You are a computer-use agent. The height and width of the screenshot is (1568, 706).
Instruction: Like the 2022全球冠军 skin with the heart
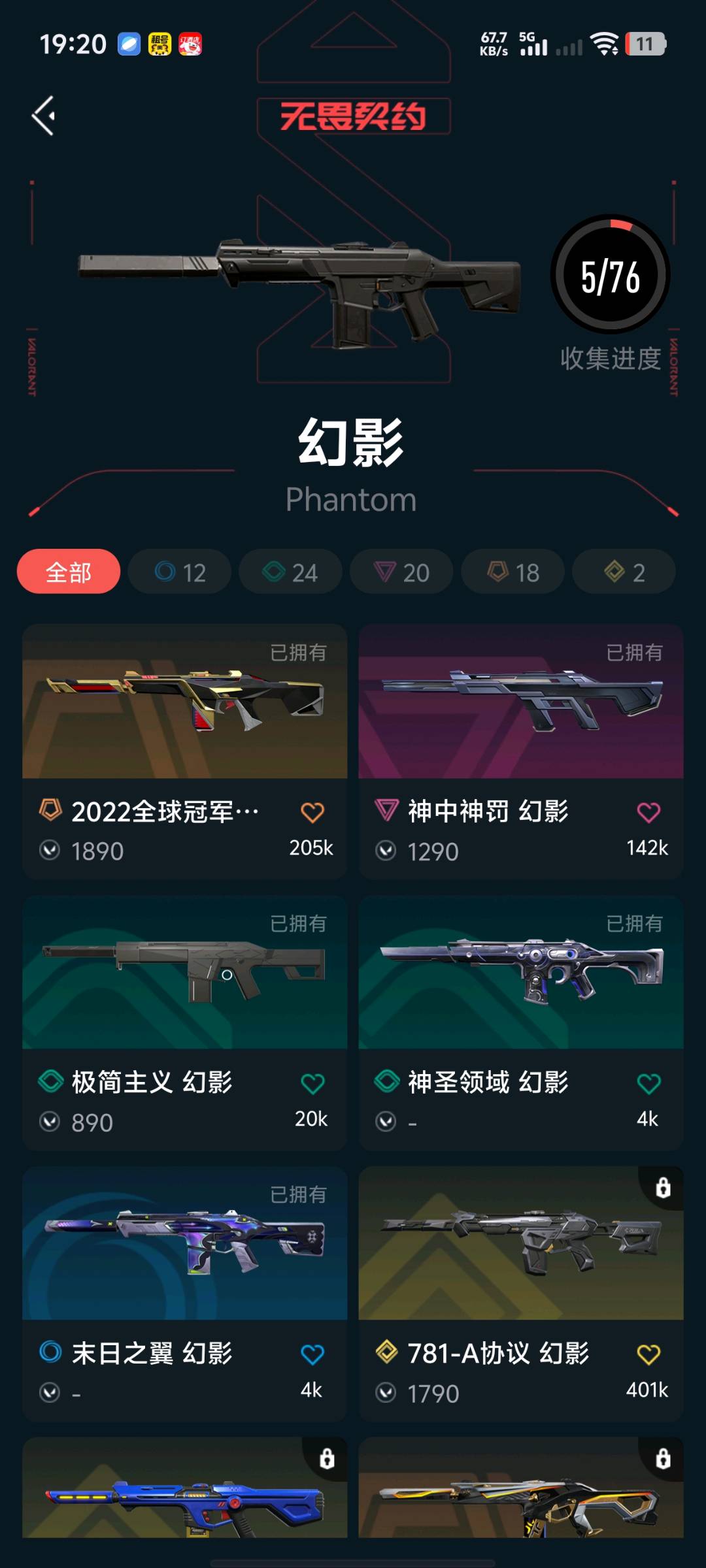312,813
